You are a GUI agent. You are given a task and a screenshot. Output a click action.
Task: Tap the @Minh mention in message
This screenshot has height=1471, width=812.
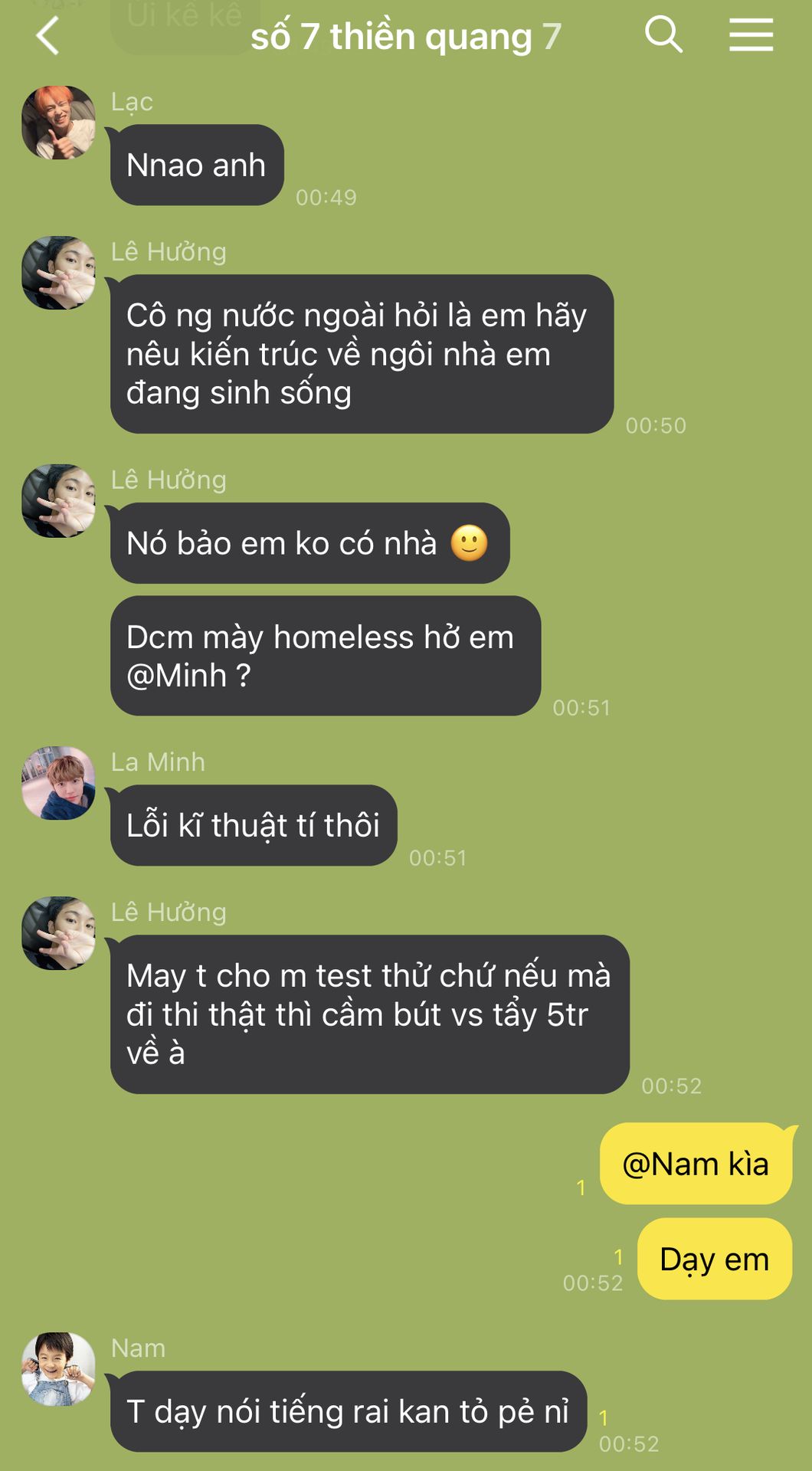177,676
